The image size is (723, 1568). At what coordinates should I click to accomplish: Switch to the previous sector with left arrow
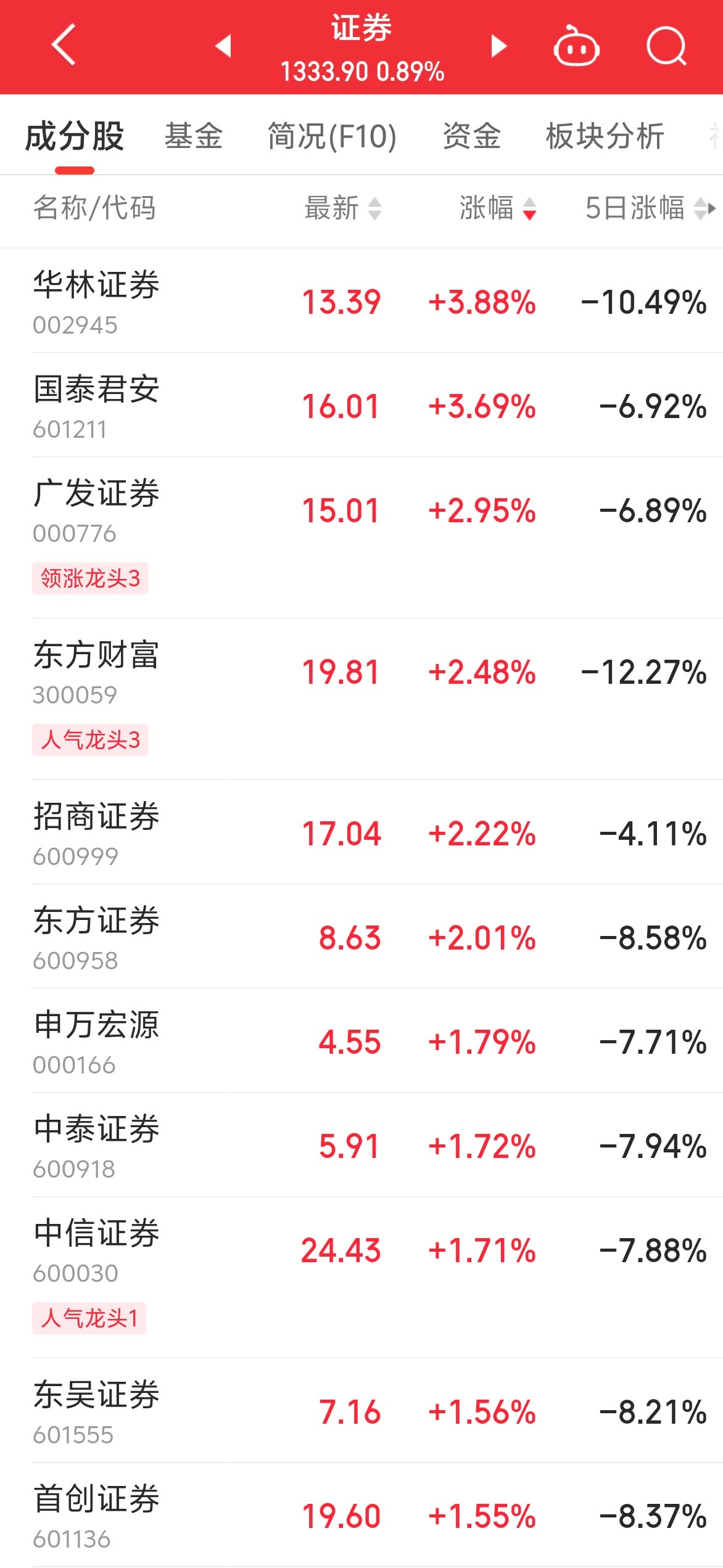tap(223, 46)
